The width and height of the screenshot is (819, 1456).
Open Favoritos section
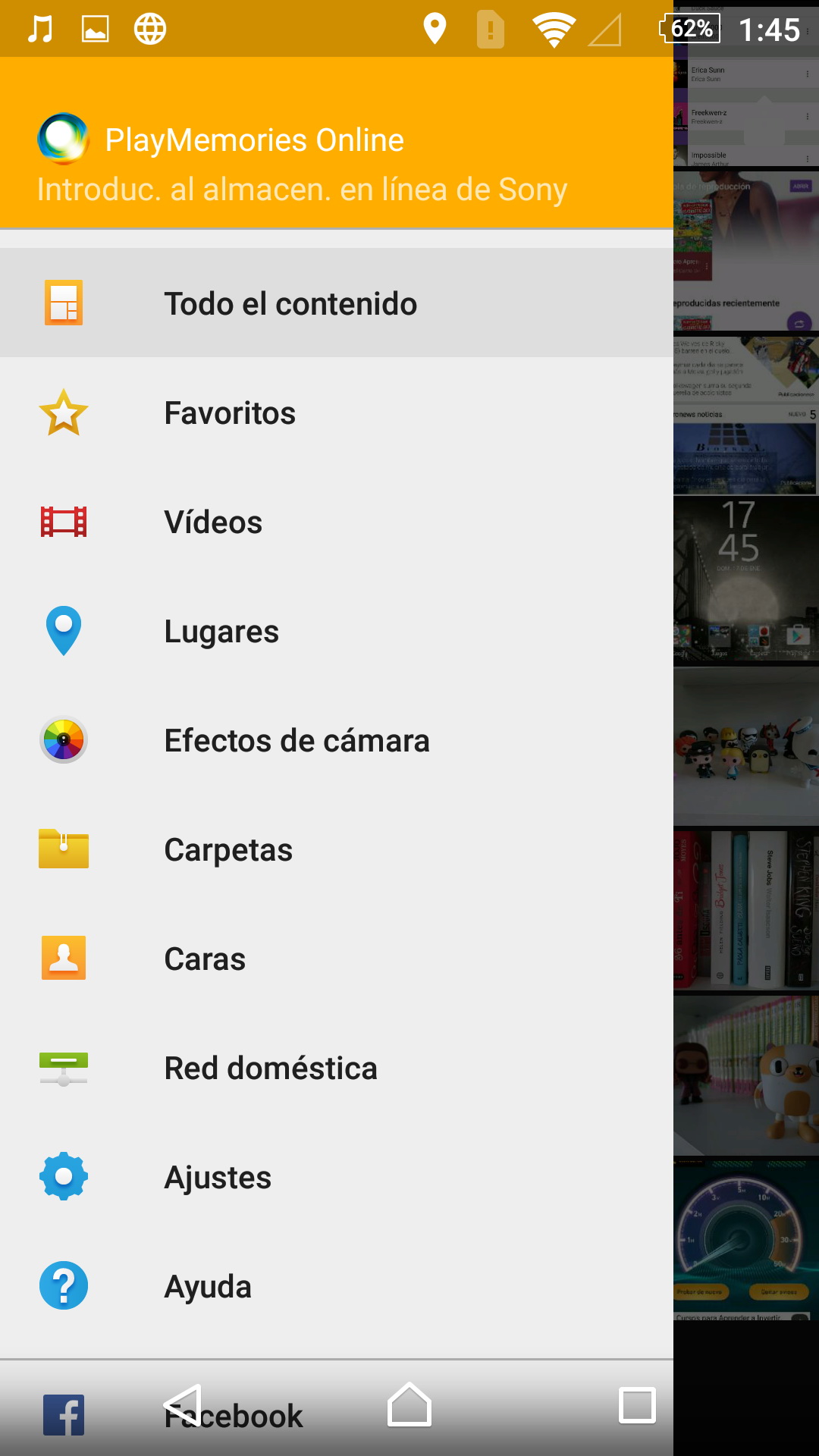[336, 413]
